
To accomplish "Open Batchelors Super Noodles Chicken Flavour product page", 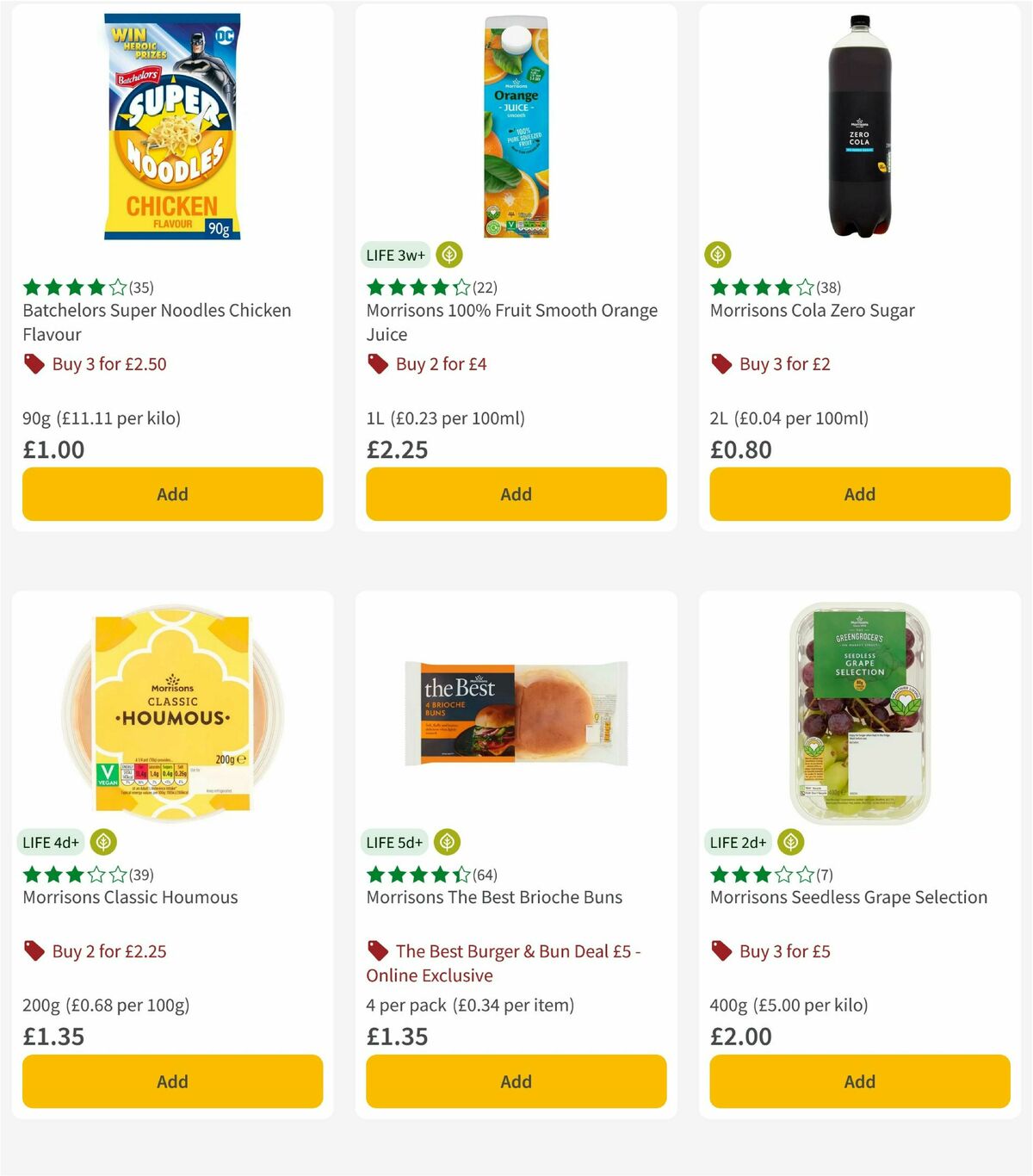I will (x=156, y=322).
